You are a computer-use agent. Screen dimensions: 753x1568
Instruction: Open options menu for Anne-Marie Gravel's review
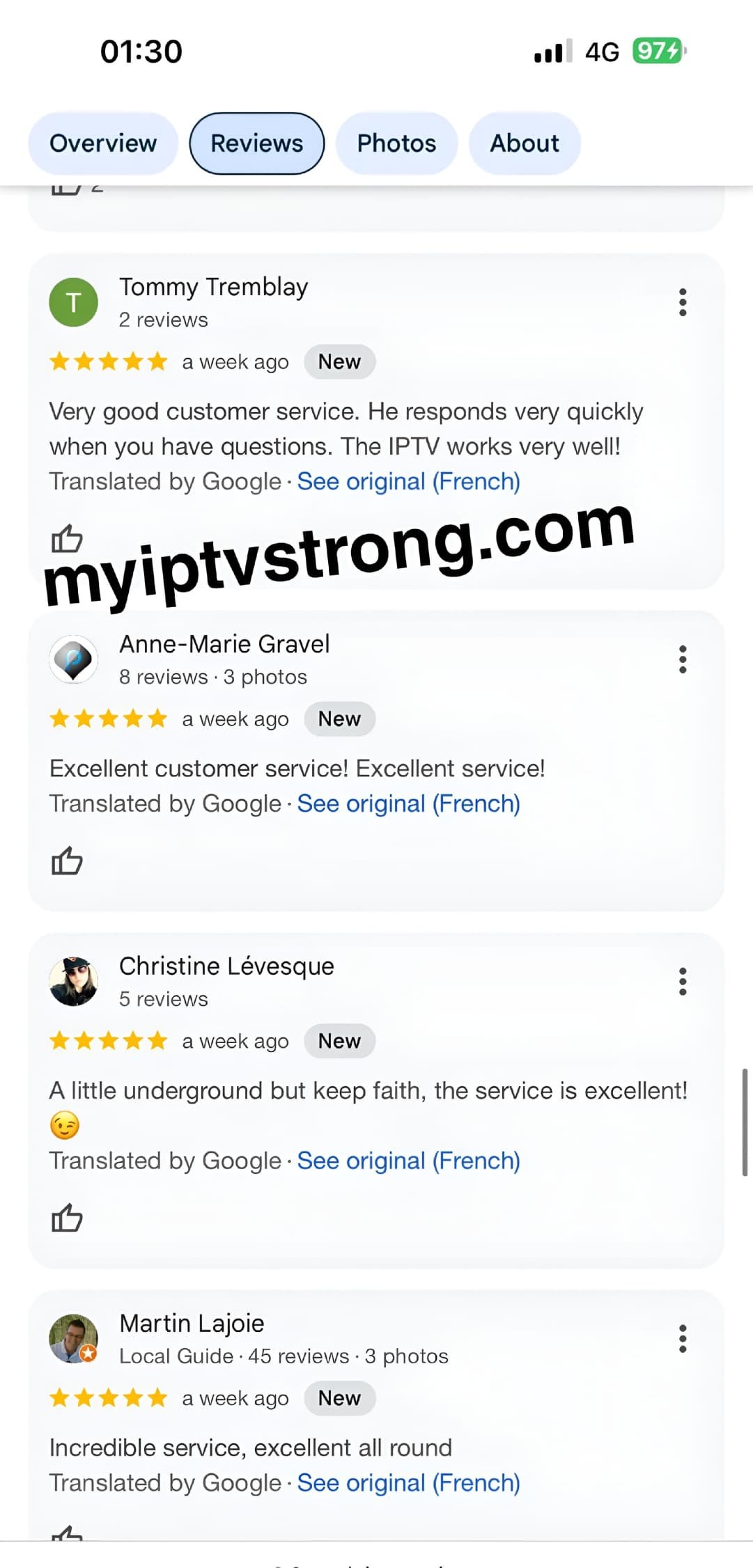pyautogui.click(x=683, y=659)
